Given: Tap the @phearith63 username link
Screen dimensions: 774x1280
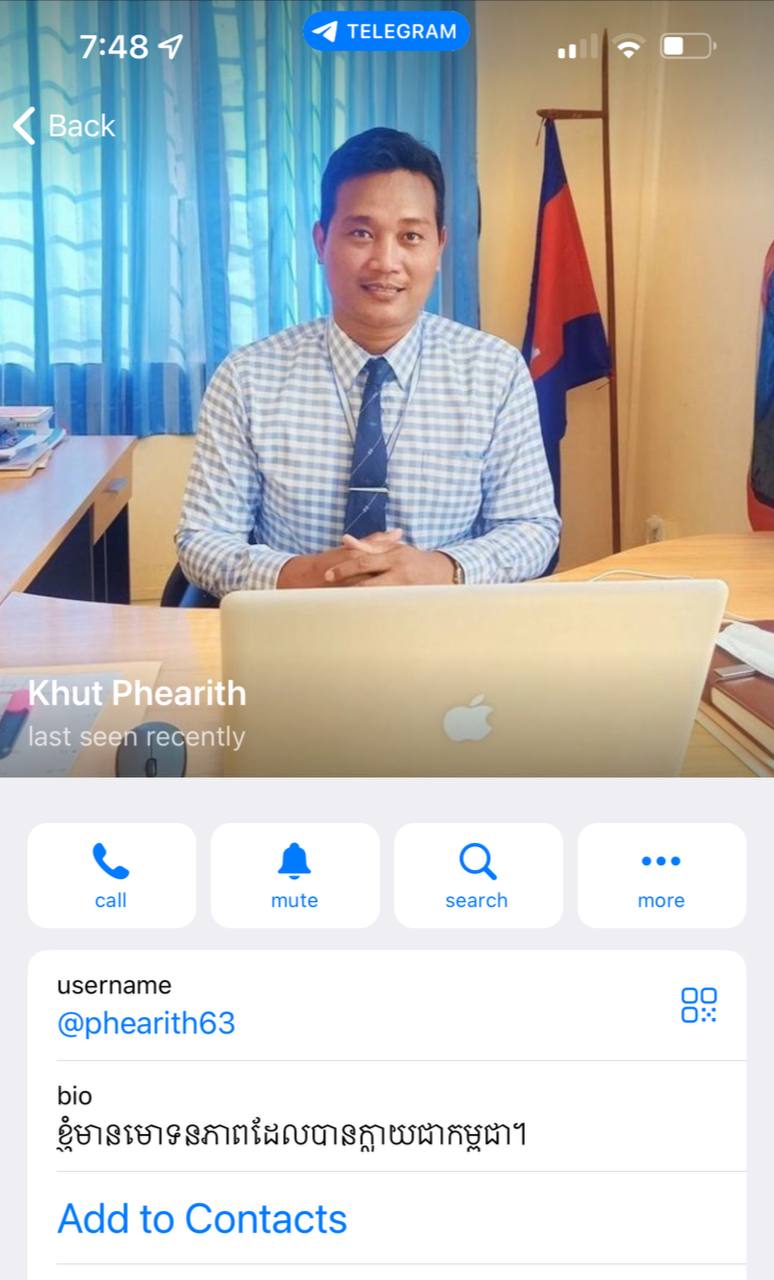Looking at the screenshot, I should pos(146,1023).
